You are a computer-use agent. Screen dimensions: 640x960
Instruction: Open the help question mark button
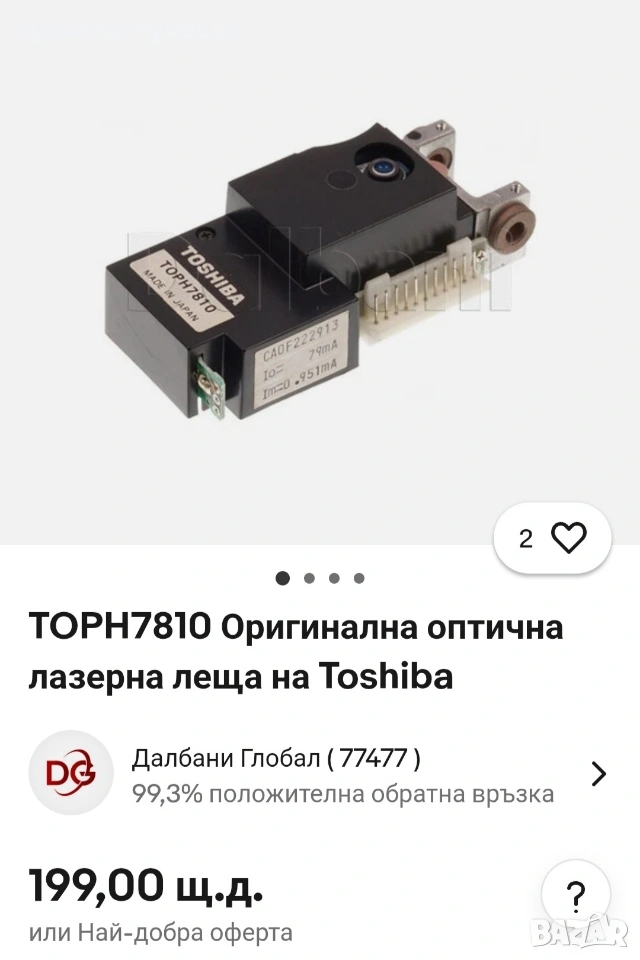[575, 893]
